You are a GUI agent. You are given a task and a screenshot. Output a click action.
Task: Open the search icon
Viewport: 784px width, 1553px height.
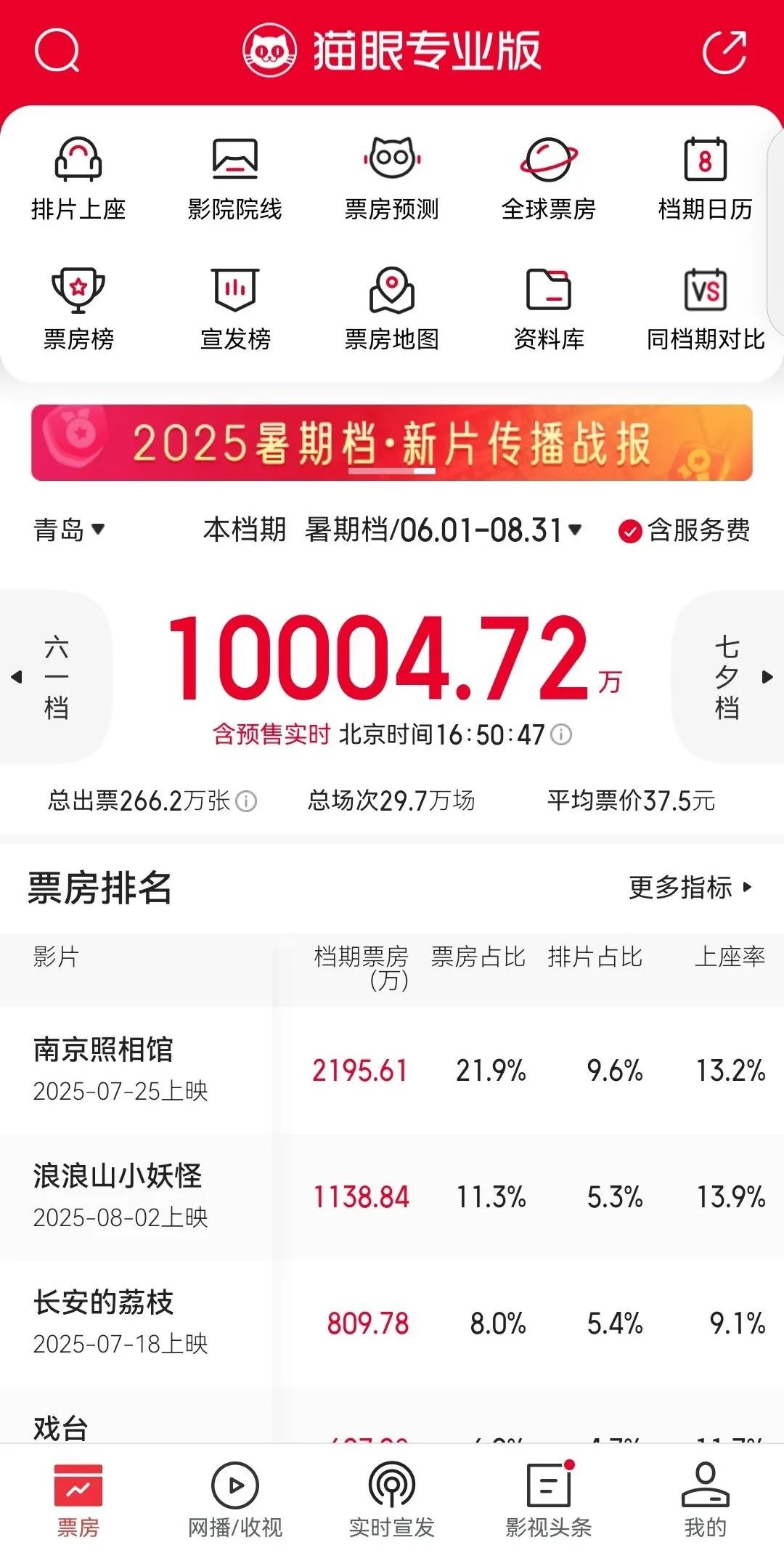[x=57, y=50]
